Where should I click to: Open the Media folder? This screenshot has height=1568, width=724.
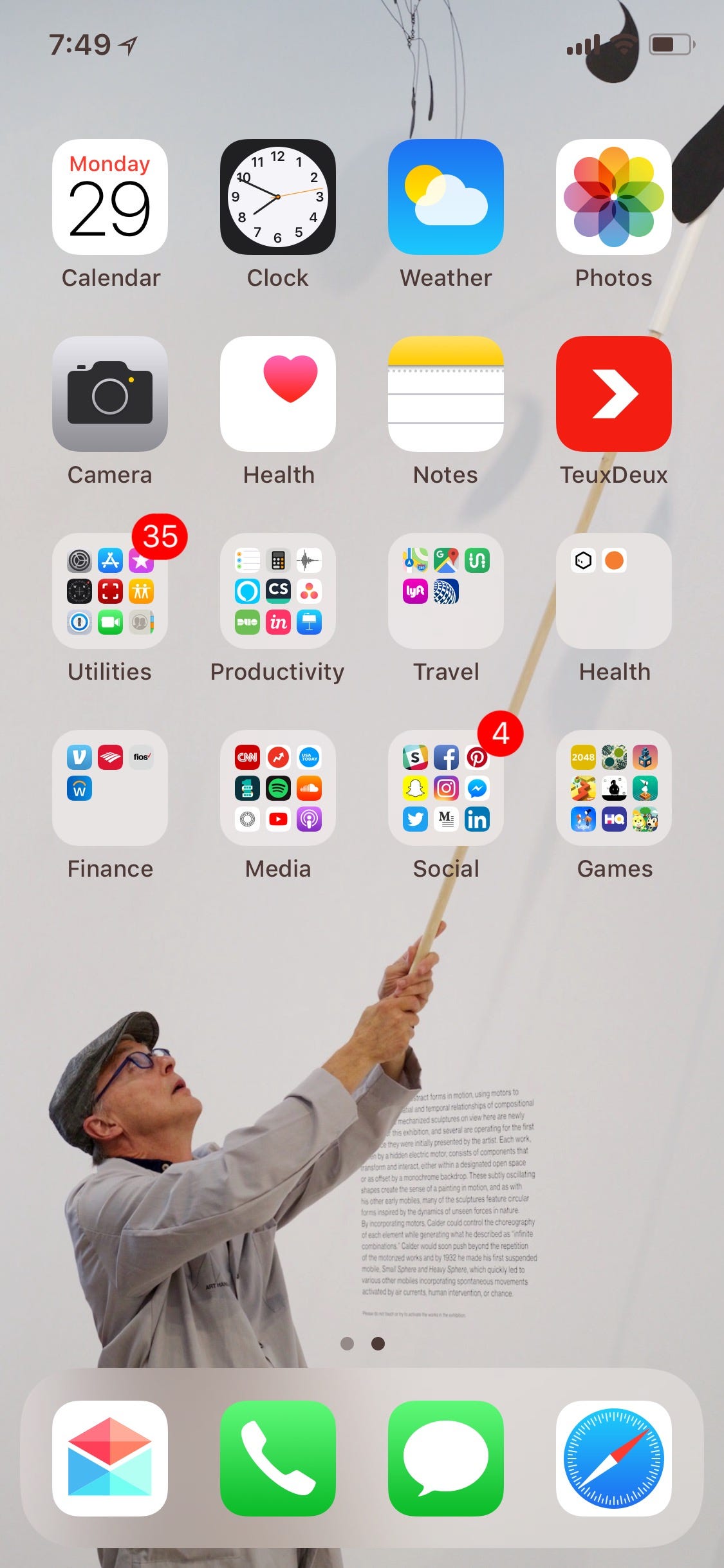(x=278, y=788)
